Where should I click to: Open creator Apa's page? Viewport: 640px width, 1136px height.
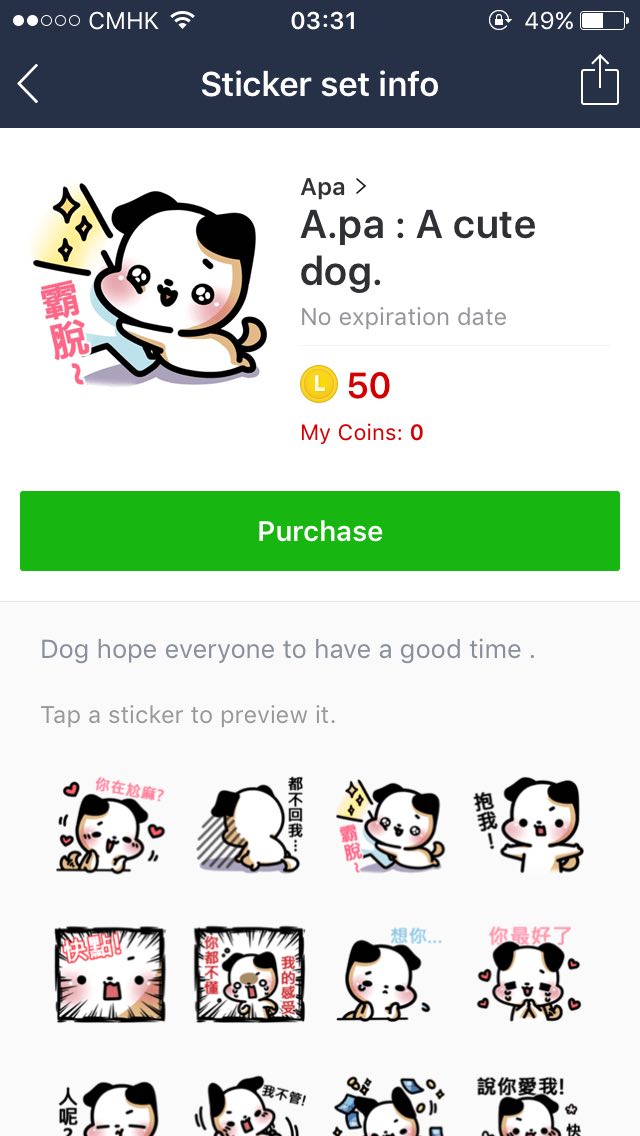pyautogui.click(x=334, y=187)
